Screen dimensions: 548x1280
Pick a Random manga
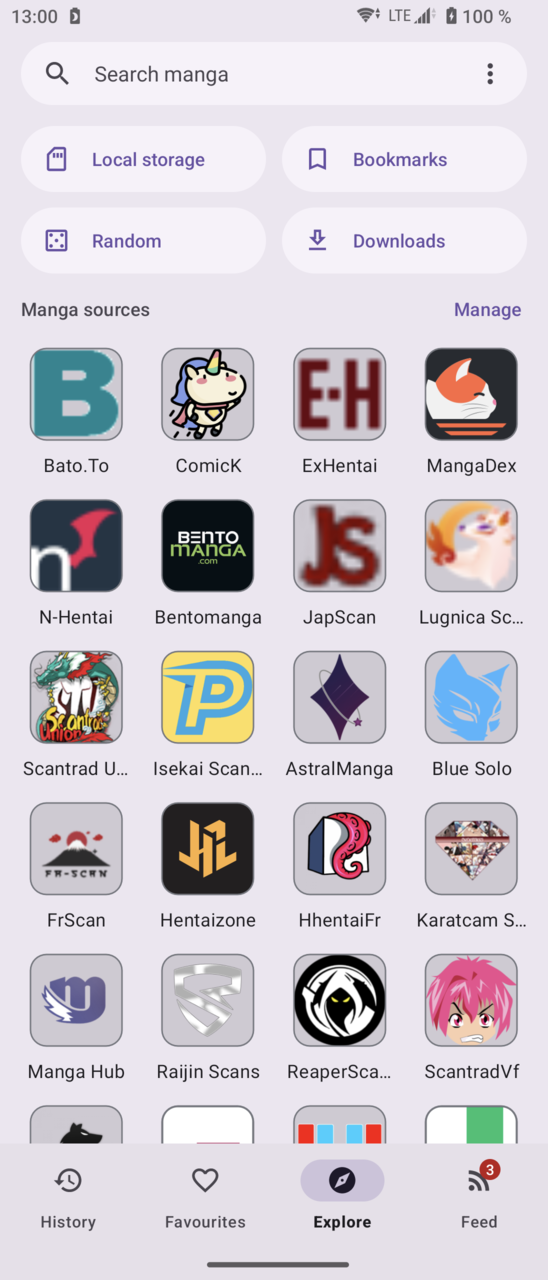(x=143, y=241)
